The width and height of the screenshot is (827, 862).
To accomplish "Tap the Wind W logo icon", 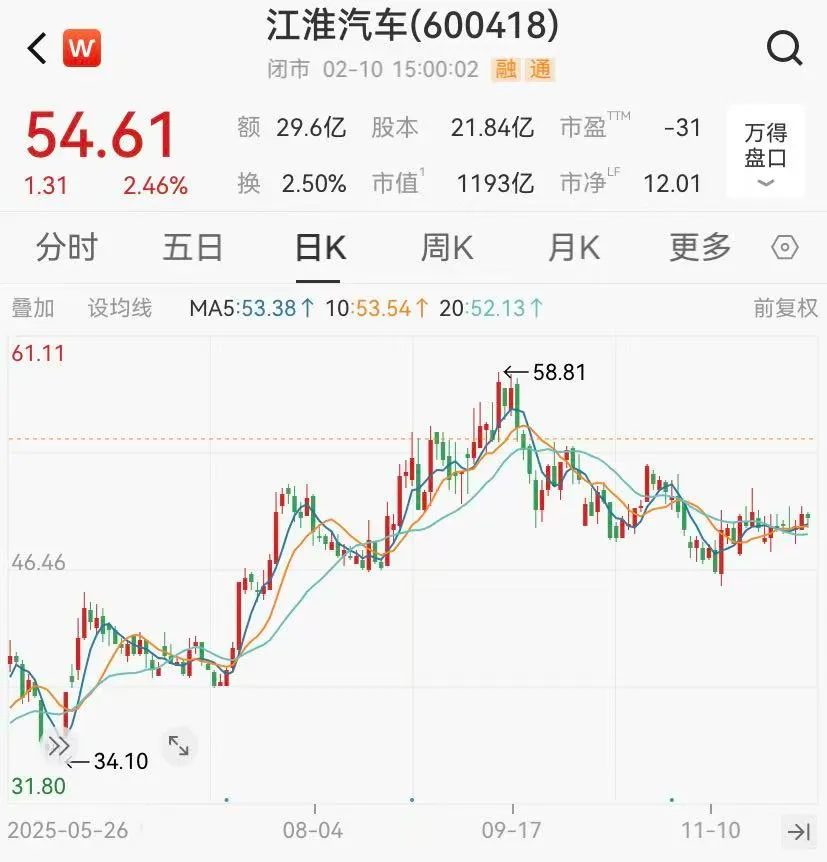I will click(x=81, y=46).
